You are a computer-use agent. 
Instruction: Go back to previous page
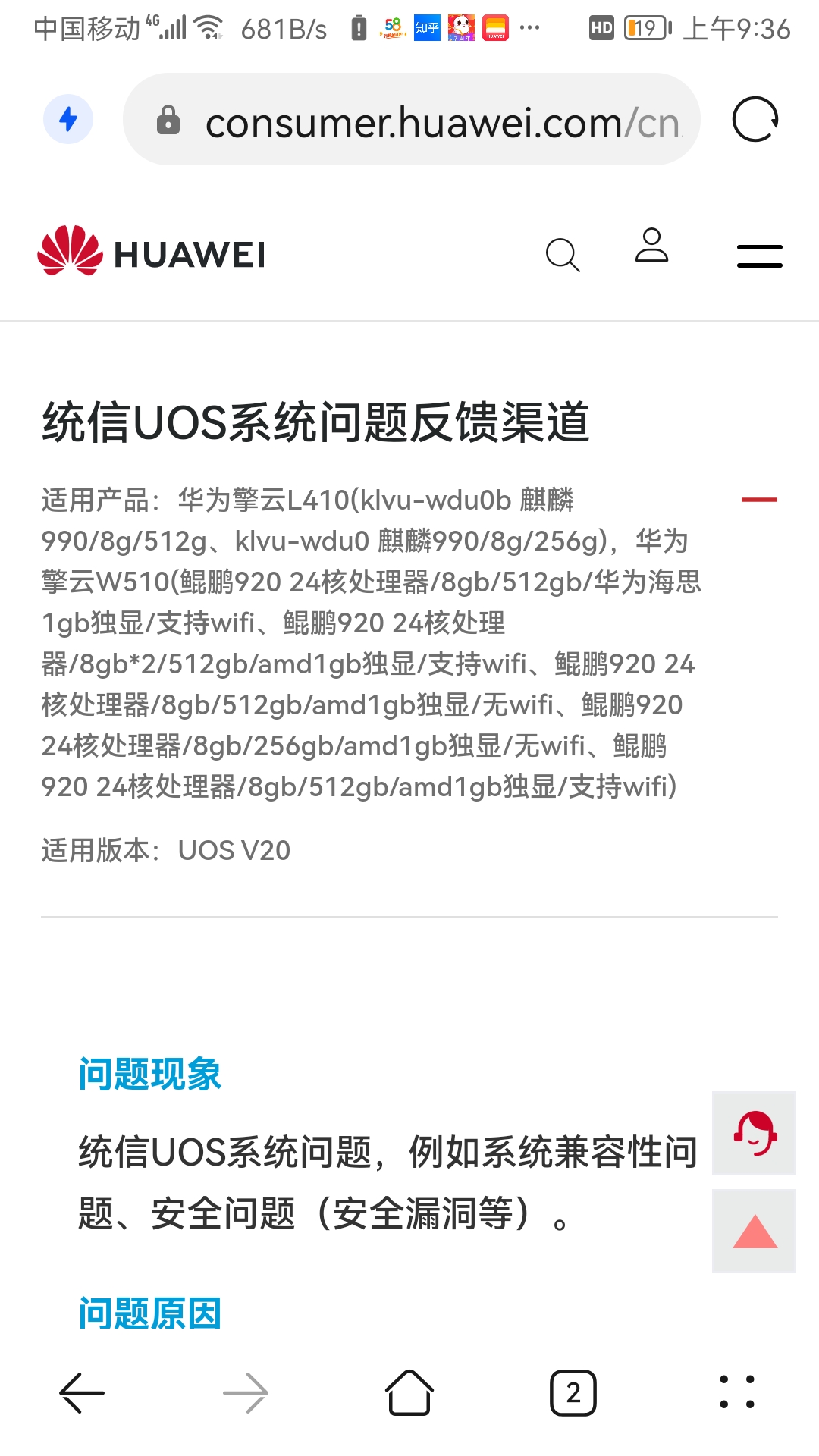tap(82, 1393)
